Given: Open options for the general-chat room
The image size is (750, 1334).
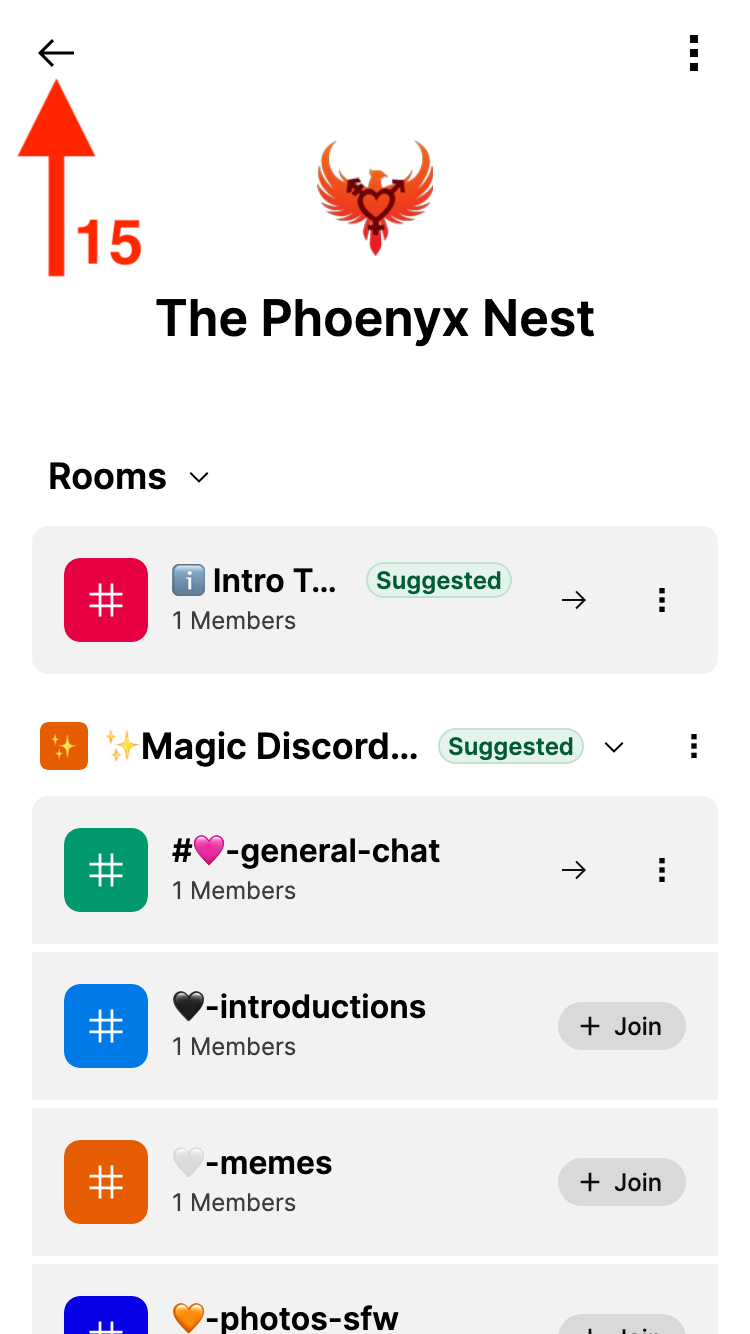Looking at the screenshot, I should point(661,870).
